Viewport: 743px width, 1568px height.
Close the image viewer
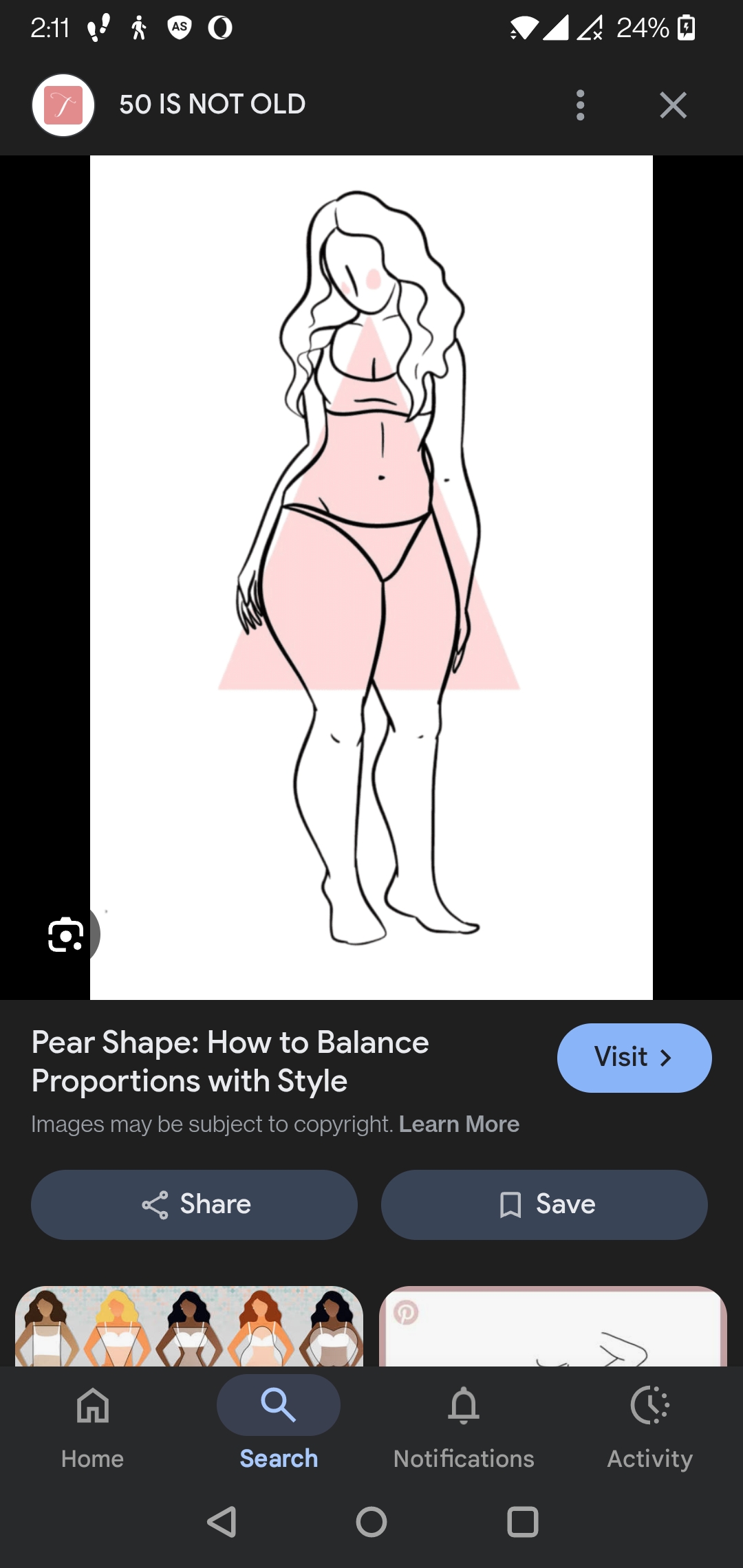[673, 105]
